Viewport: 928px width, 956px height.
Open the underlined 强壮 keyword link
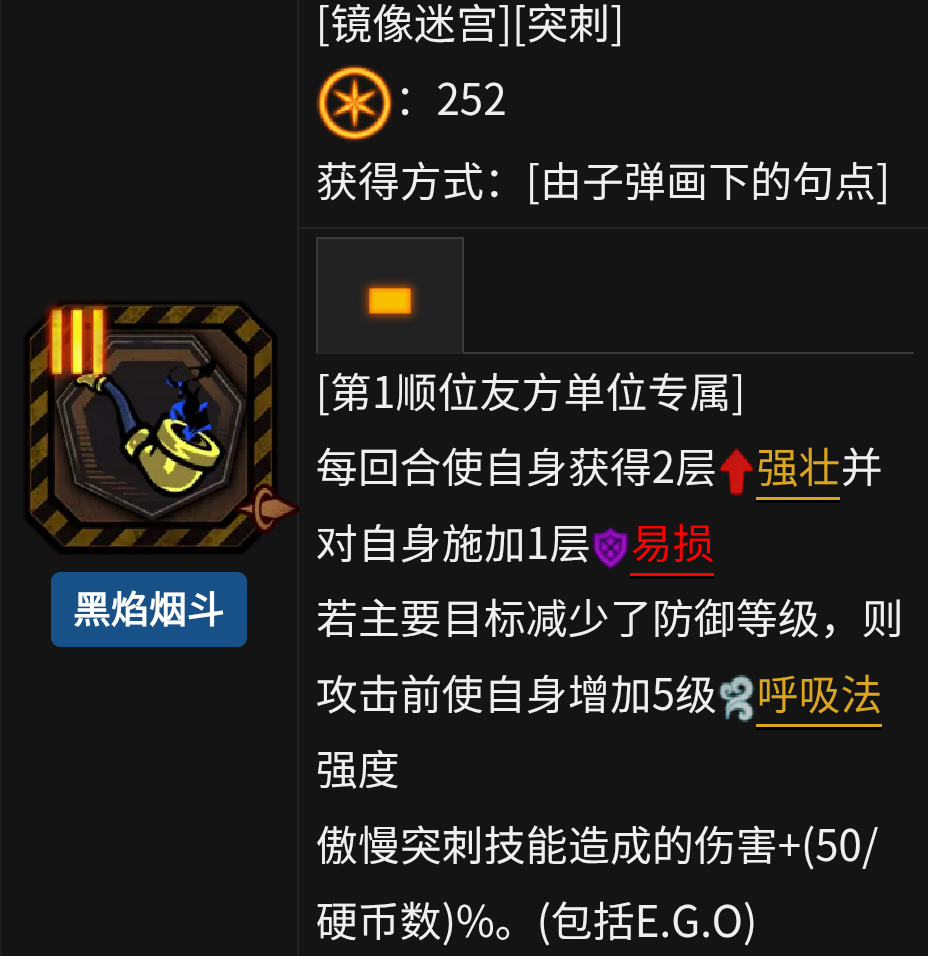coord(797,469)
